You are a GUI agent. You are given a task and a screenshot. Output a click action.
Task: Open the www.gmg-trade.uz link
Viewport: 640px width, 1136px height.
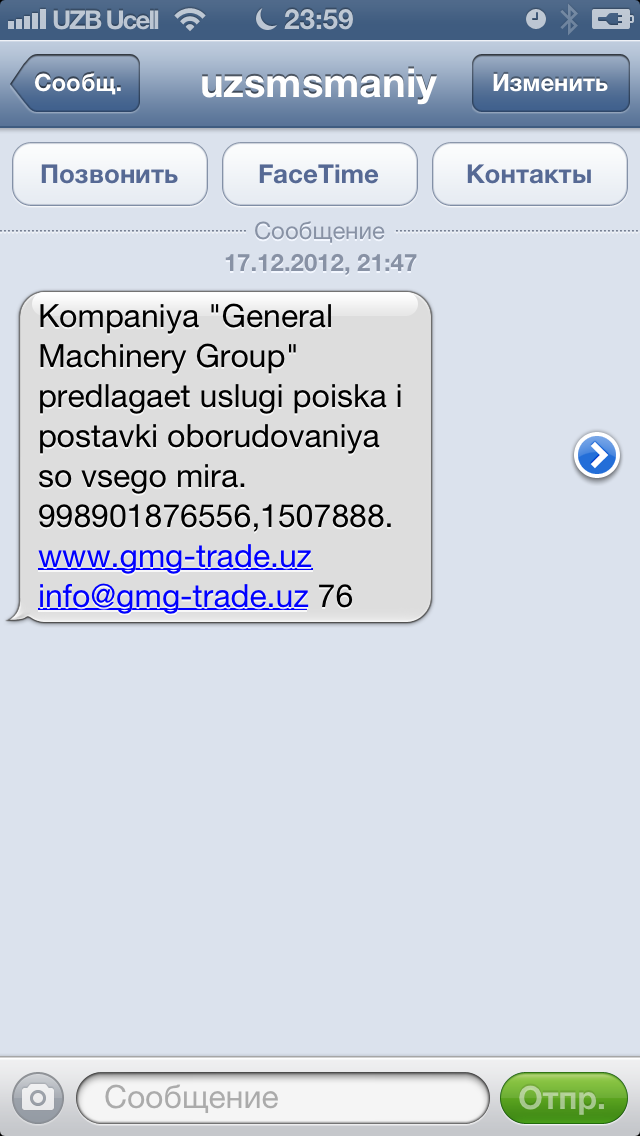coord(175,556)
